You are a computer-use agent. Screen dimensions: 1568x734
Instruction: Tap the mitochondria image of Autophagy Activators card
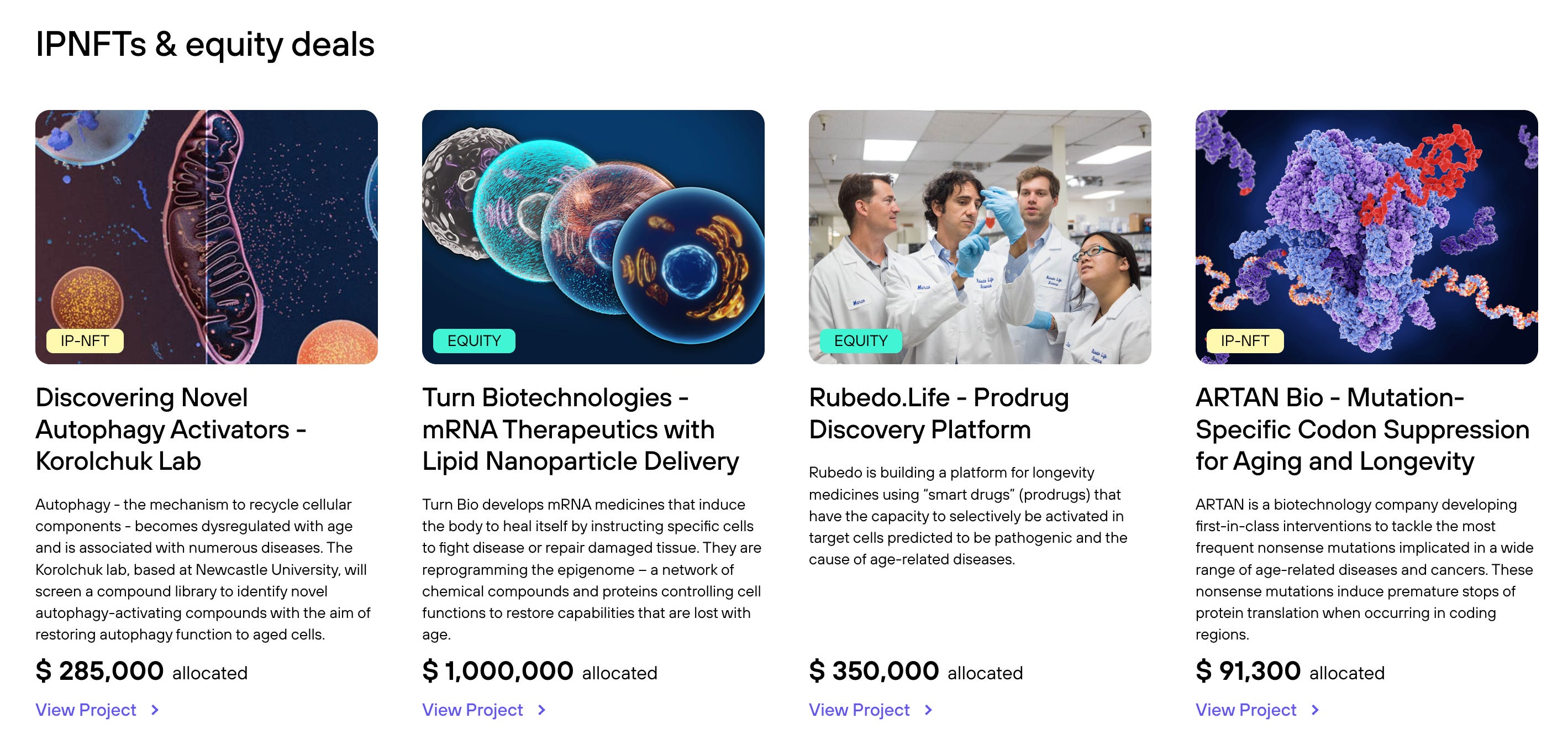pyautogui.click(x=206, y=237)
